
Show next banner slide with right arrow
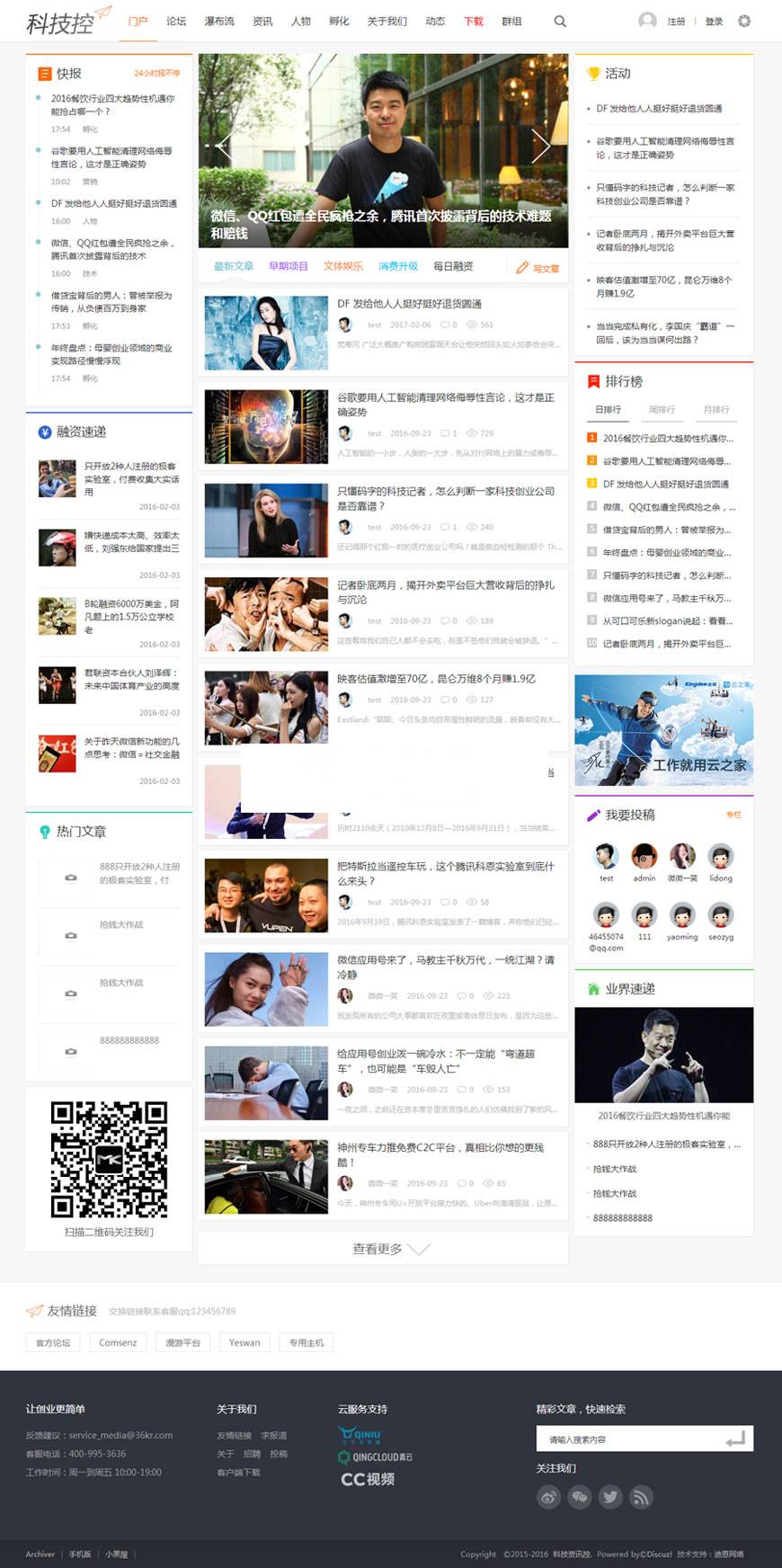[540, 146]
